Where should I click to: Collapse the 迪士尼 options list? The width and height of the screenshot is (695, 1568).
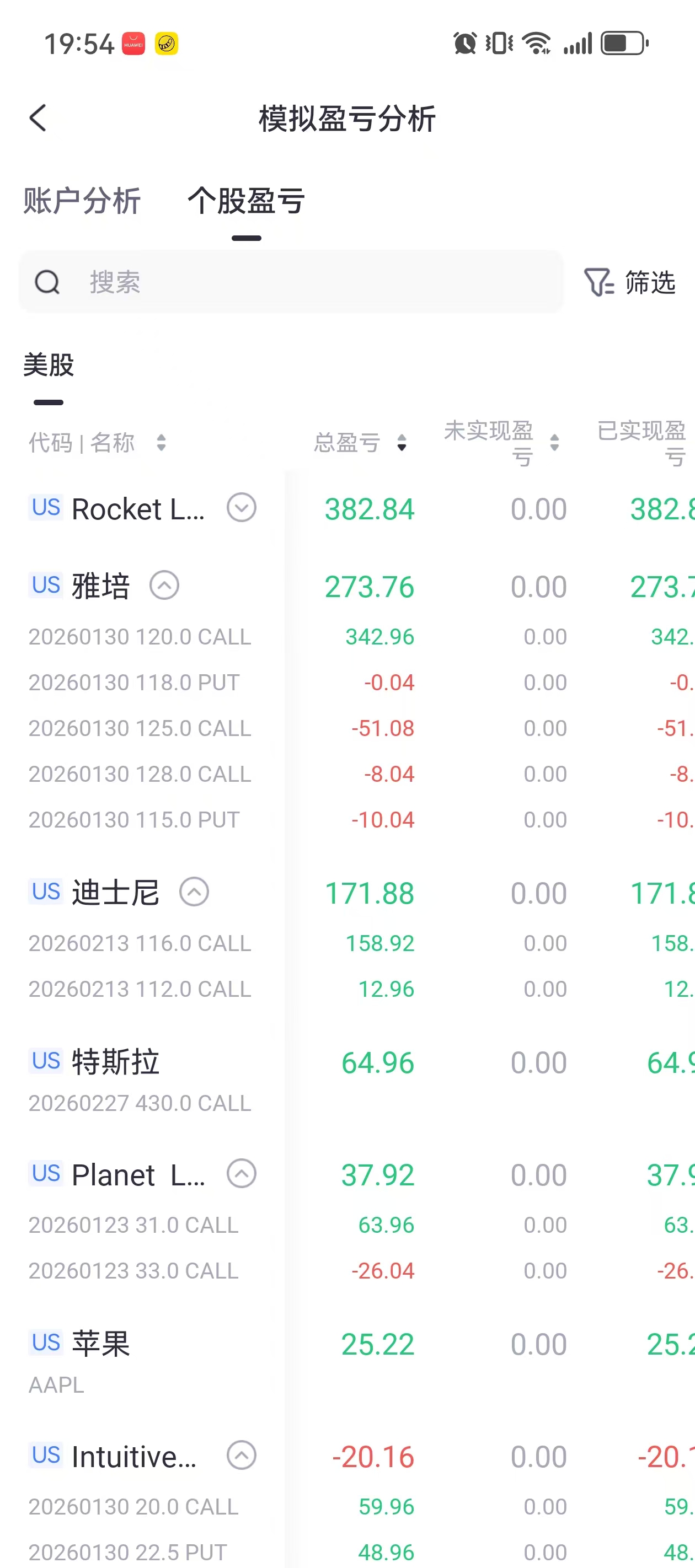tap(194, 893)
